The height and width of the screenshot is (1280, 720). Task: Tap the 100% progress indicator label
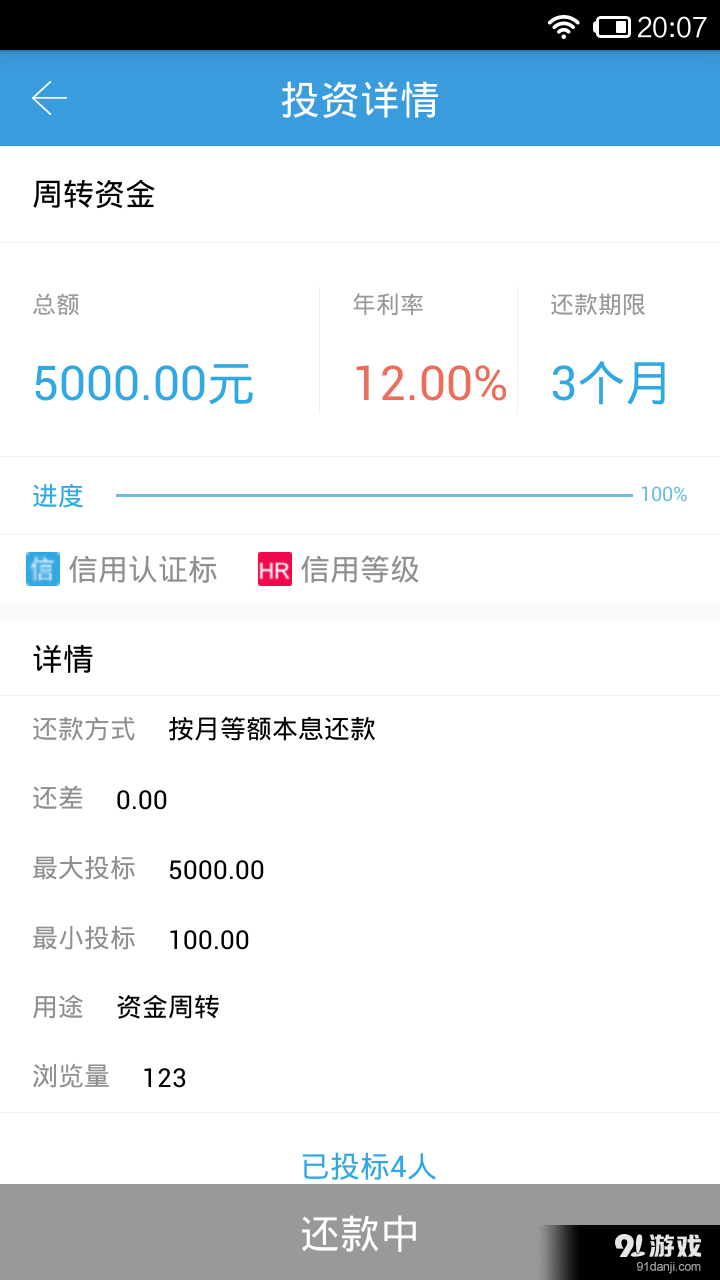coord(665,494)
